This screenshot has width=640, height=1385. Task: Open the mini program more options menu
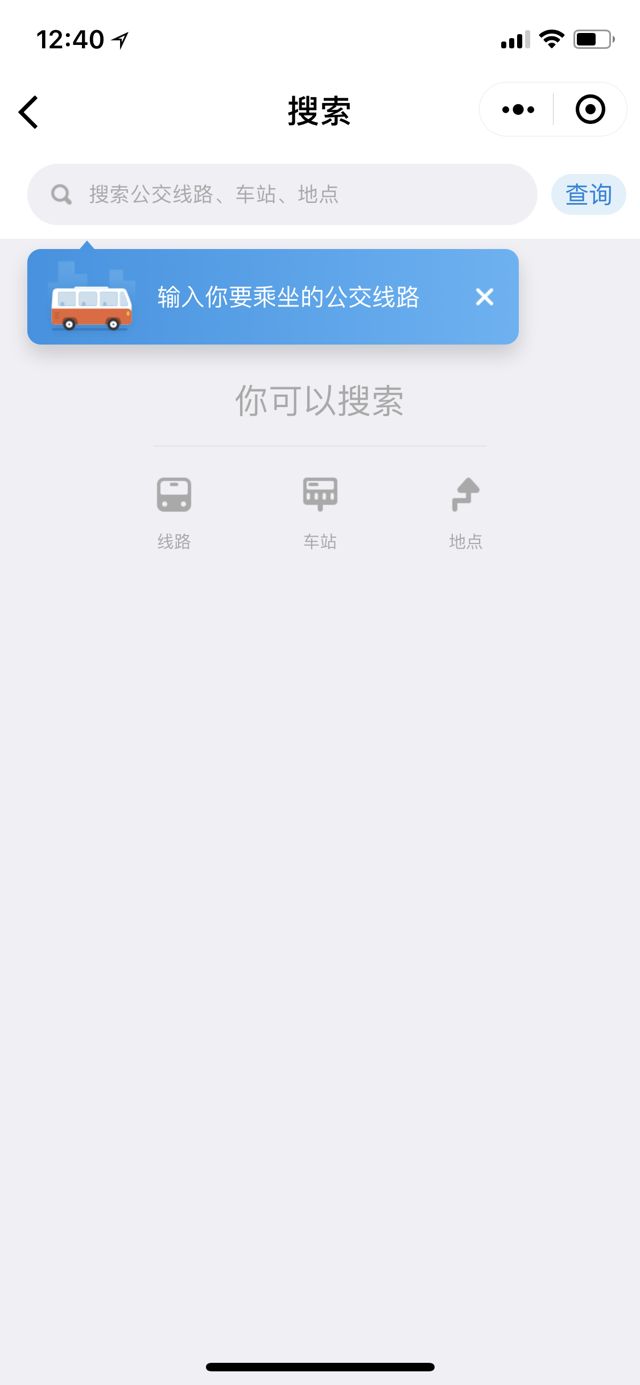tap(518, 110)
